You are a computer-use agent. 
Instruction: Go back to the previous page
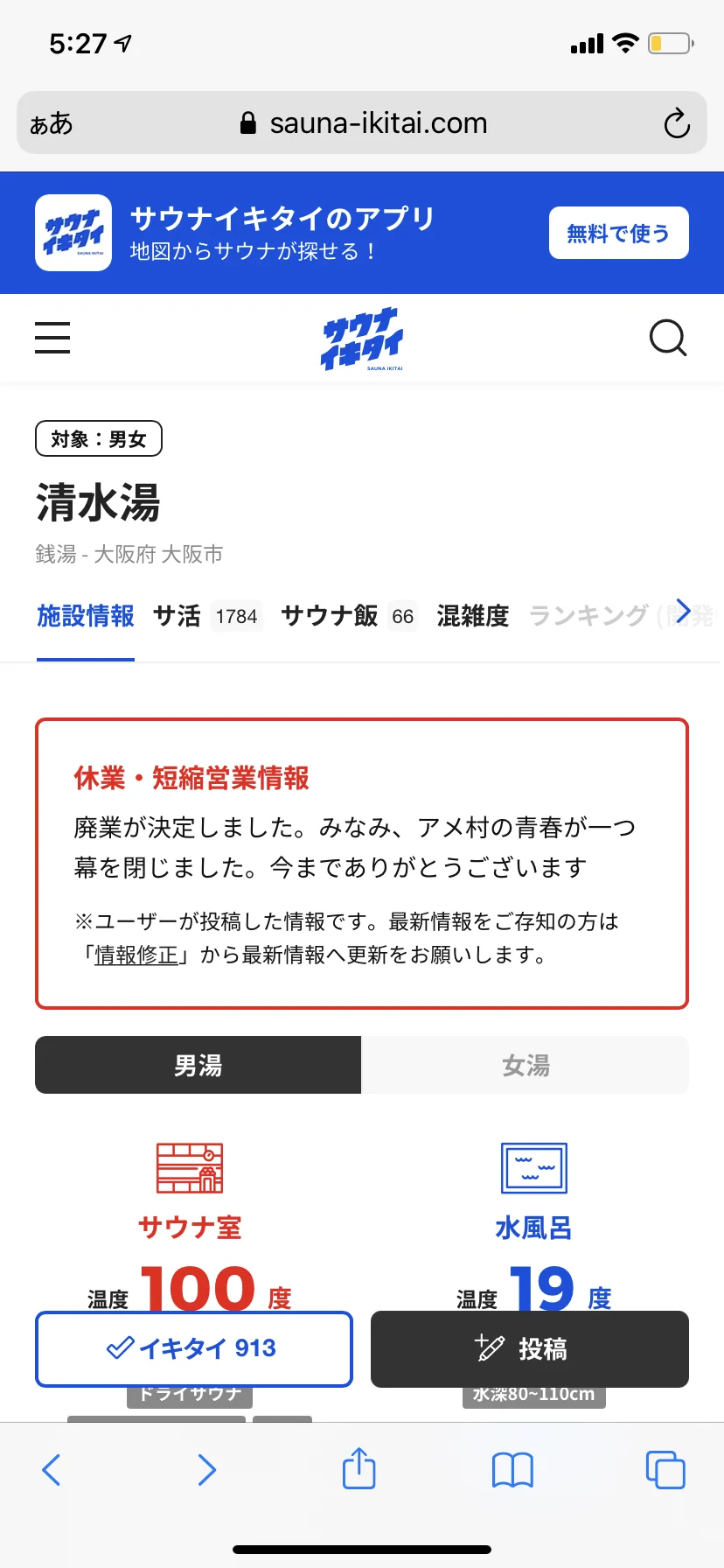pyautogui.click(x=52, y=1469)
